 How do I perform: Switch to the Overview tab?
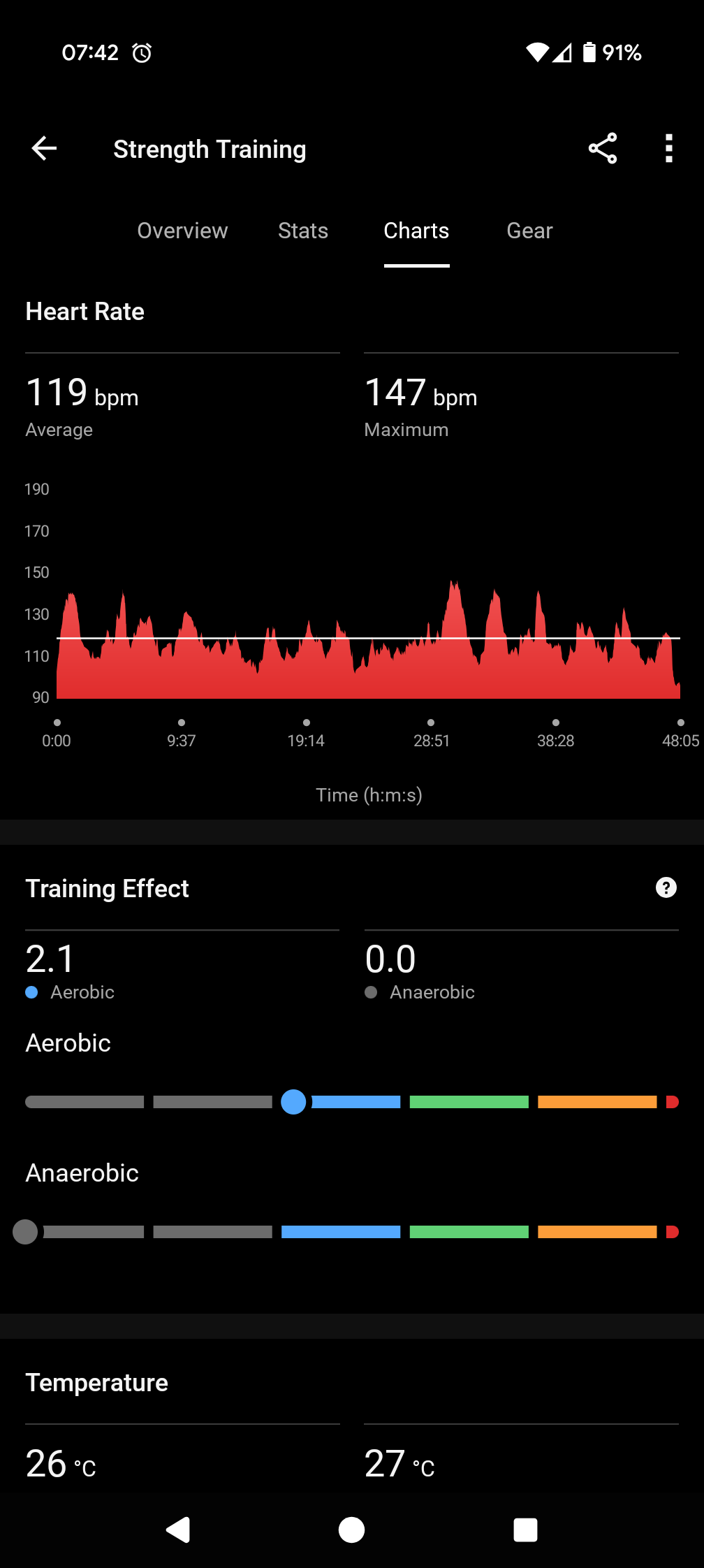click(182, 231)
